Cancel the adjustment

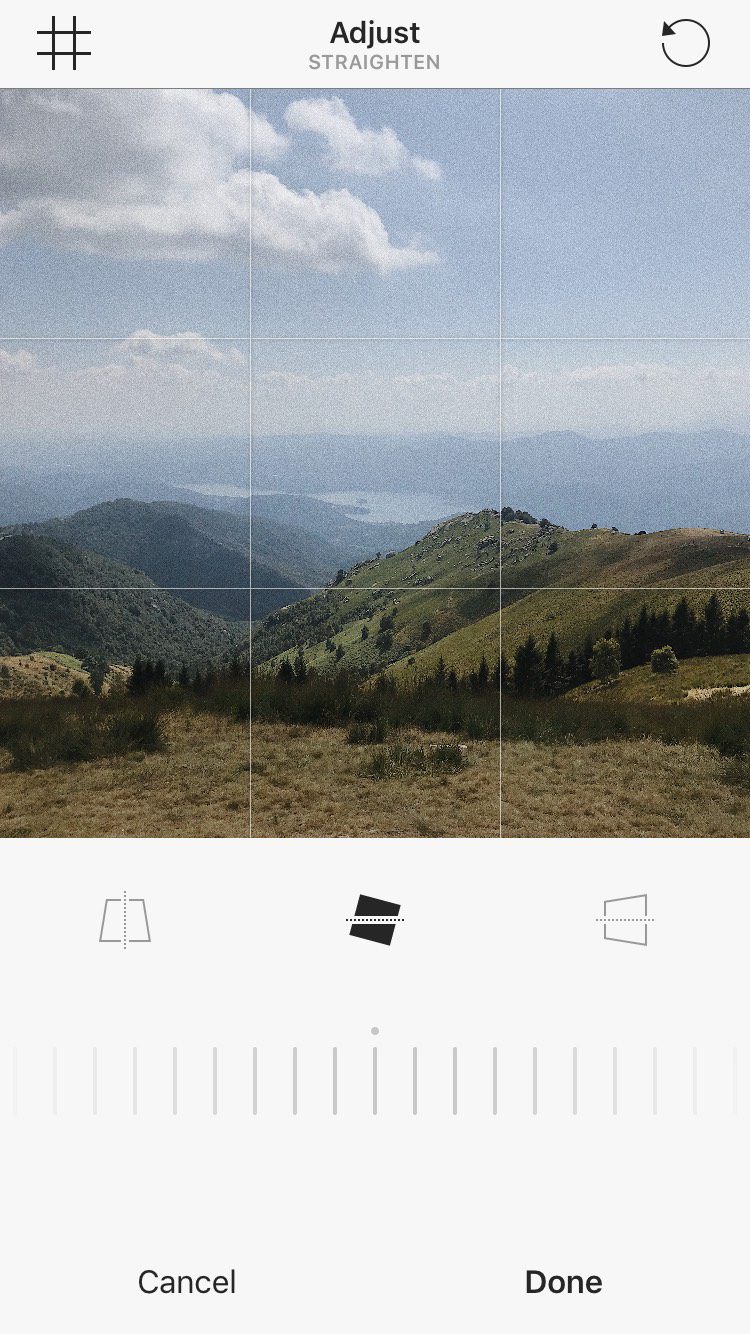point(187,1282)
